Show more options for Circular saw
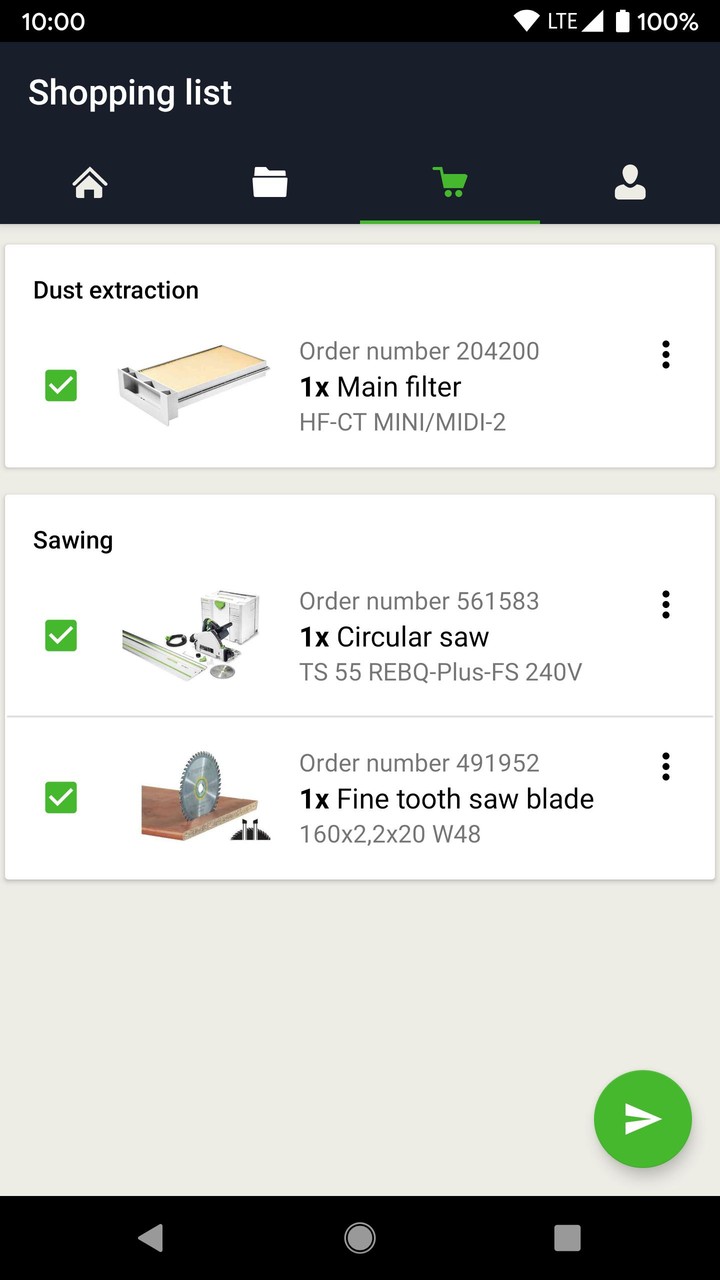This screenshot has width=720, height=1280. [665, 604]
